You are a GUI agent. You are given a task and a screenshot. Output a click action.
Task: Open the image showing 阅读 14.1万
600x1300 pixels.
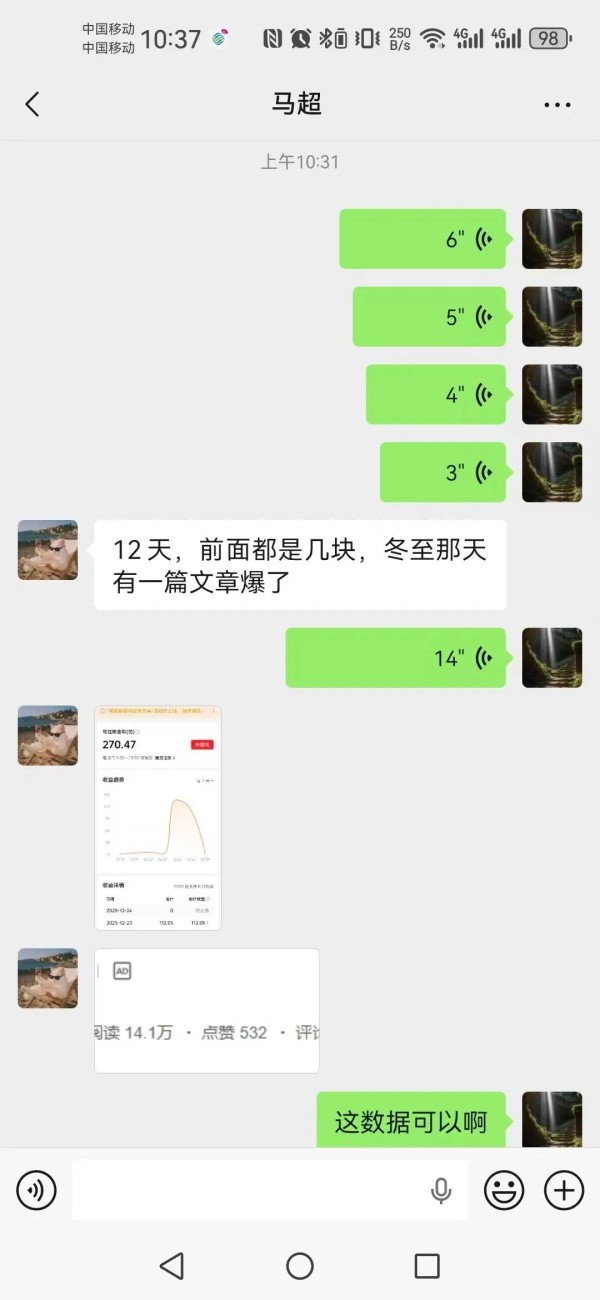point(207,1010)
